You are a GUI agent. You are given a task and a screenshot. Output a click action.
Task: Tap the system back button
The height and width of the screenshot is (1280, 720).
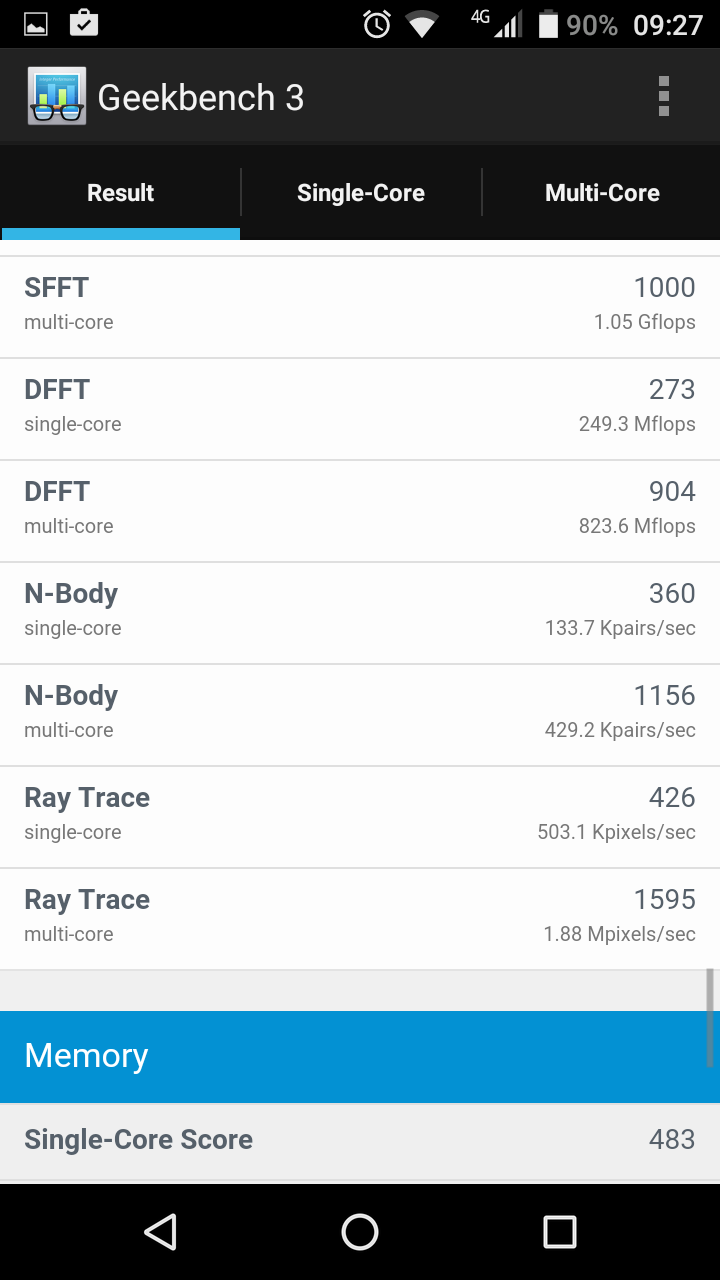pyautogui.click(x=161, y=1232)
